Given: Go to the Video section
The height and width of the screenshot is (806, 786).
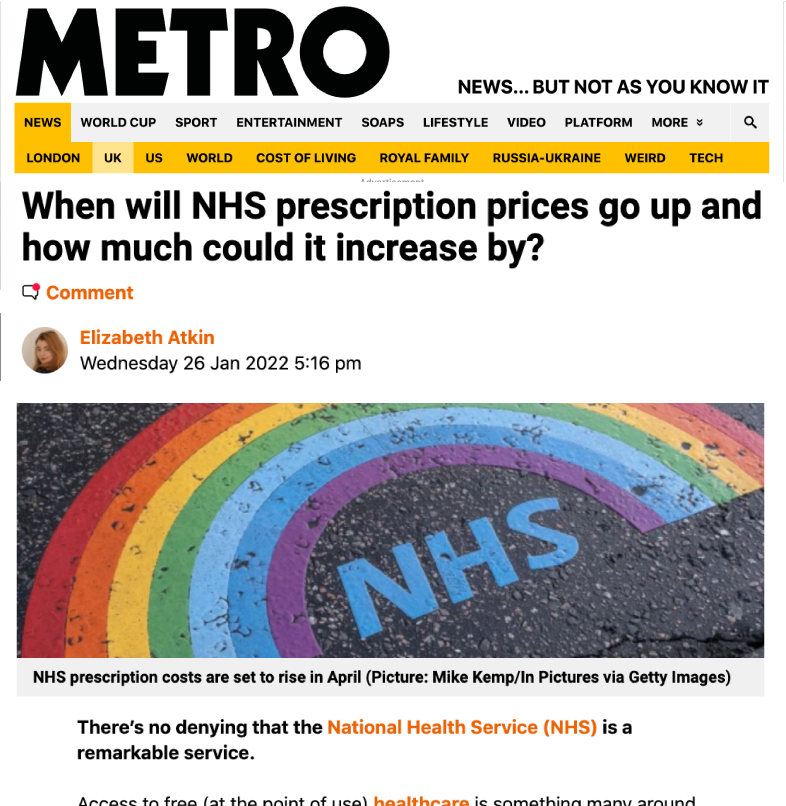Looking at the screenshot, I should [x=526, y=123].
